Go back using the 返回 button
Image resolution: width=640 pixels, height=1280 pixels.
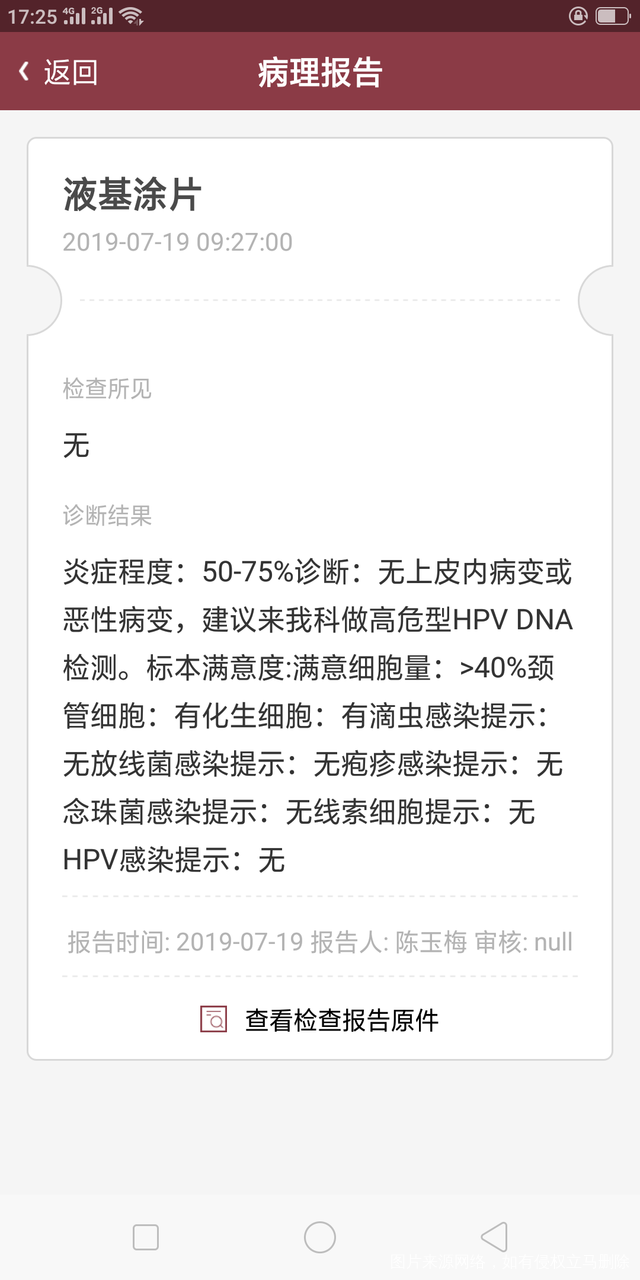coord(58,72)
